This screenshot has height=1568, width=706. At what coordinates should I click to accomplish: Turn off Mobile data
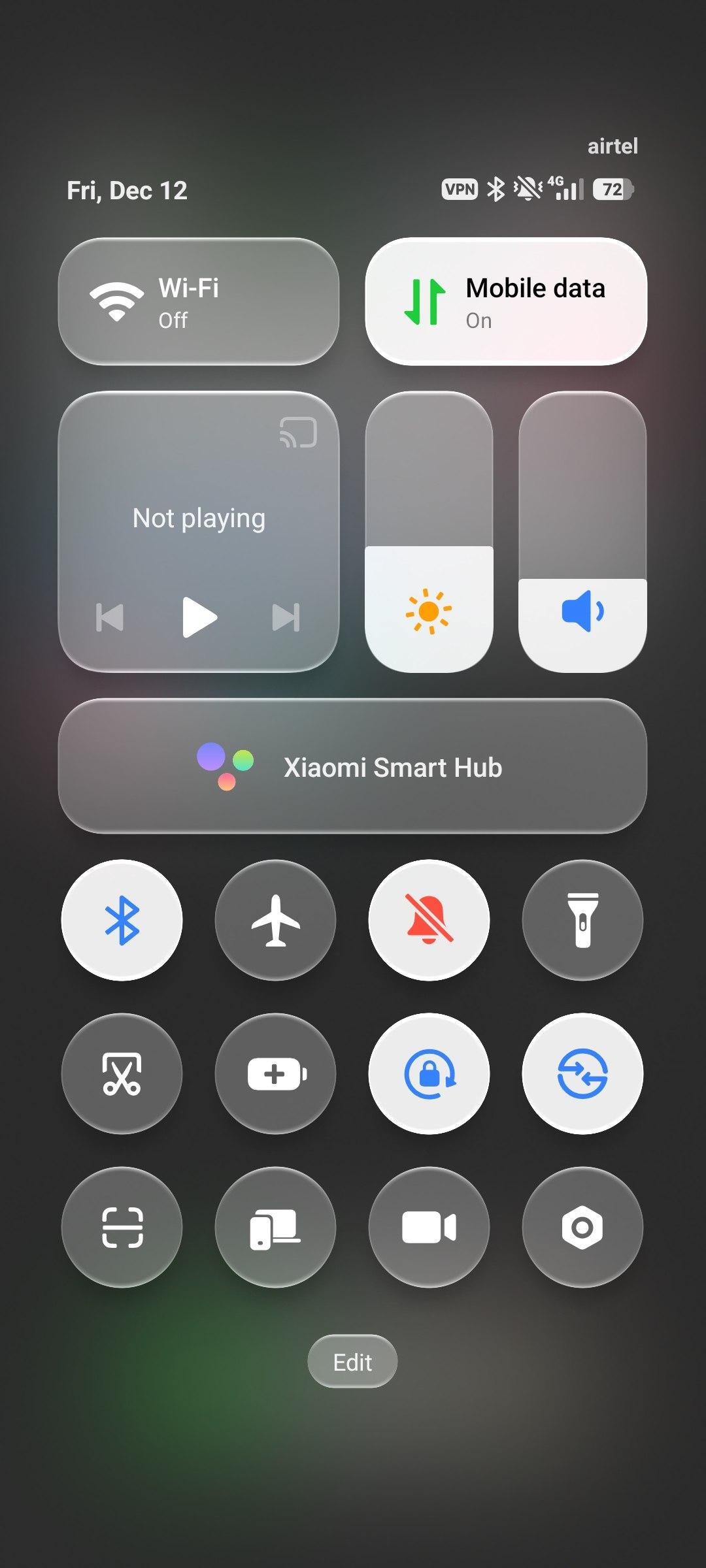[x=505, y=302]
